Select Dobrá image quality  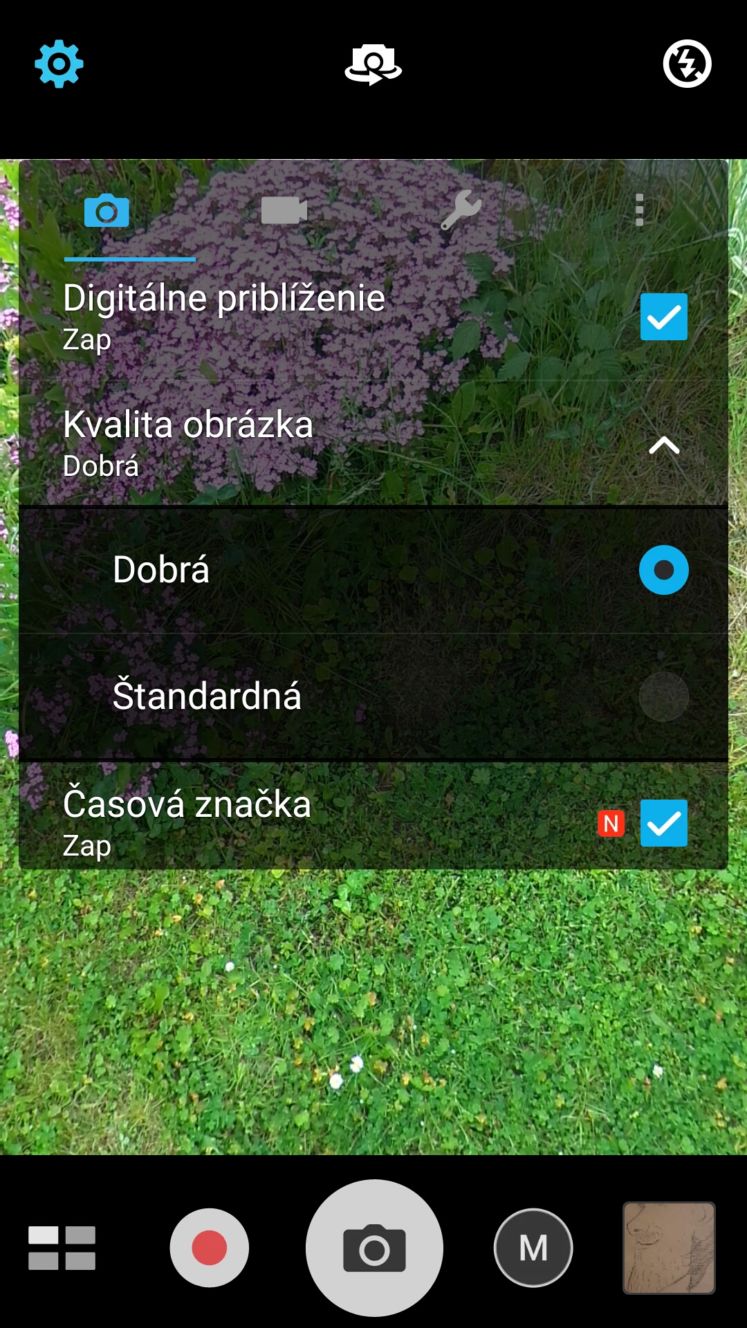pos(373,570)
